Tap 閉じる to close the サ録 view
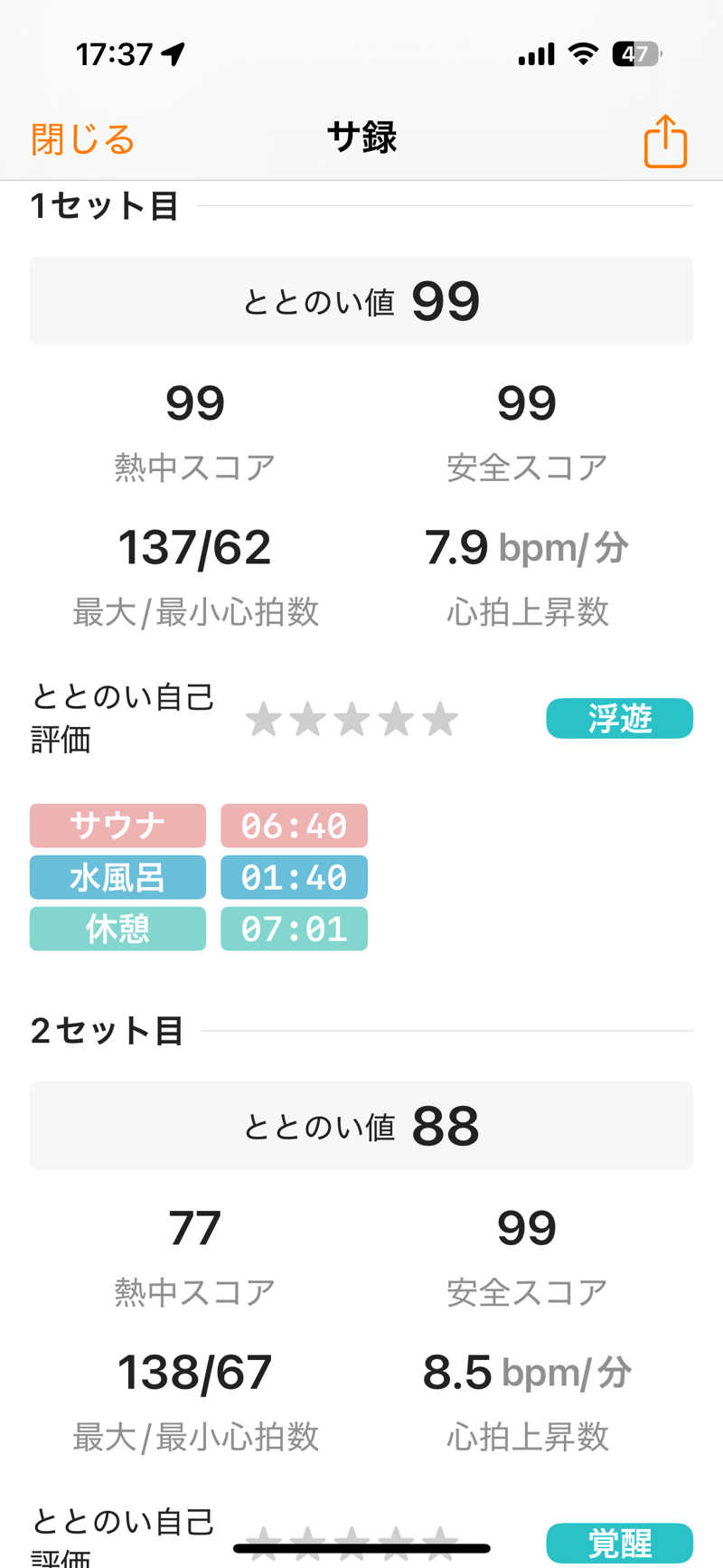The image size is (723, 1568). [x=82, y=140]
